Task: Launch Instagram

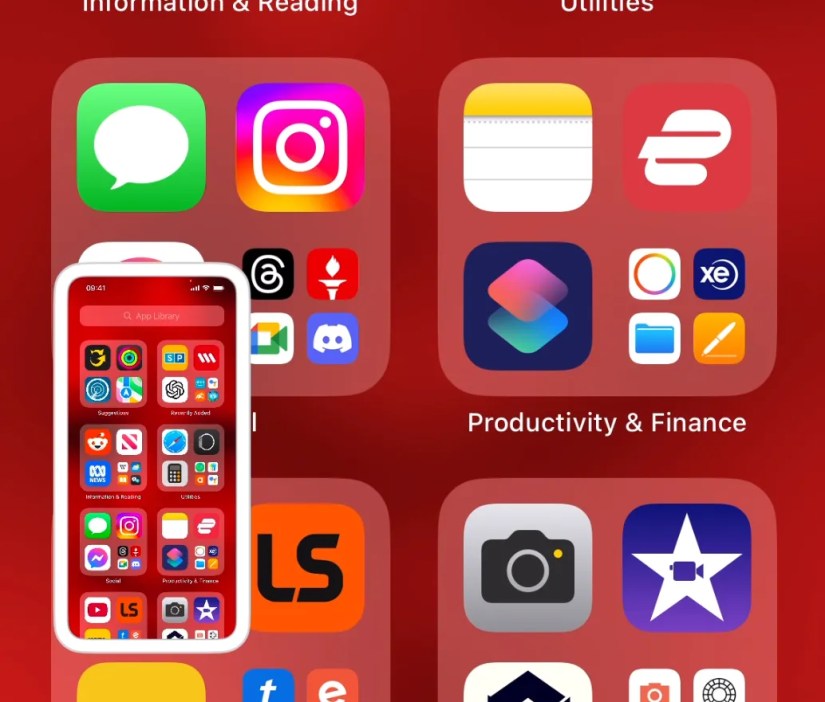Action: [300, 147]
